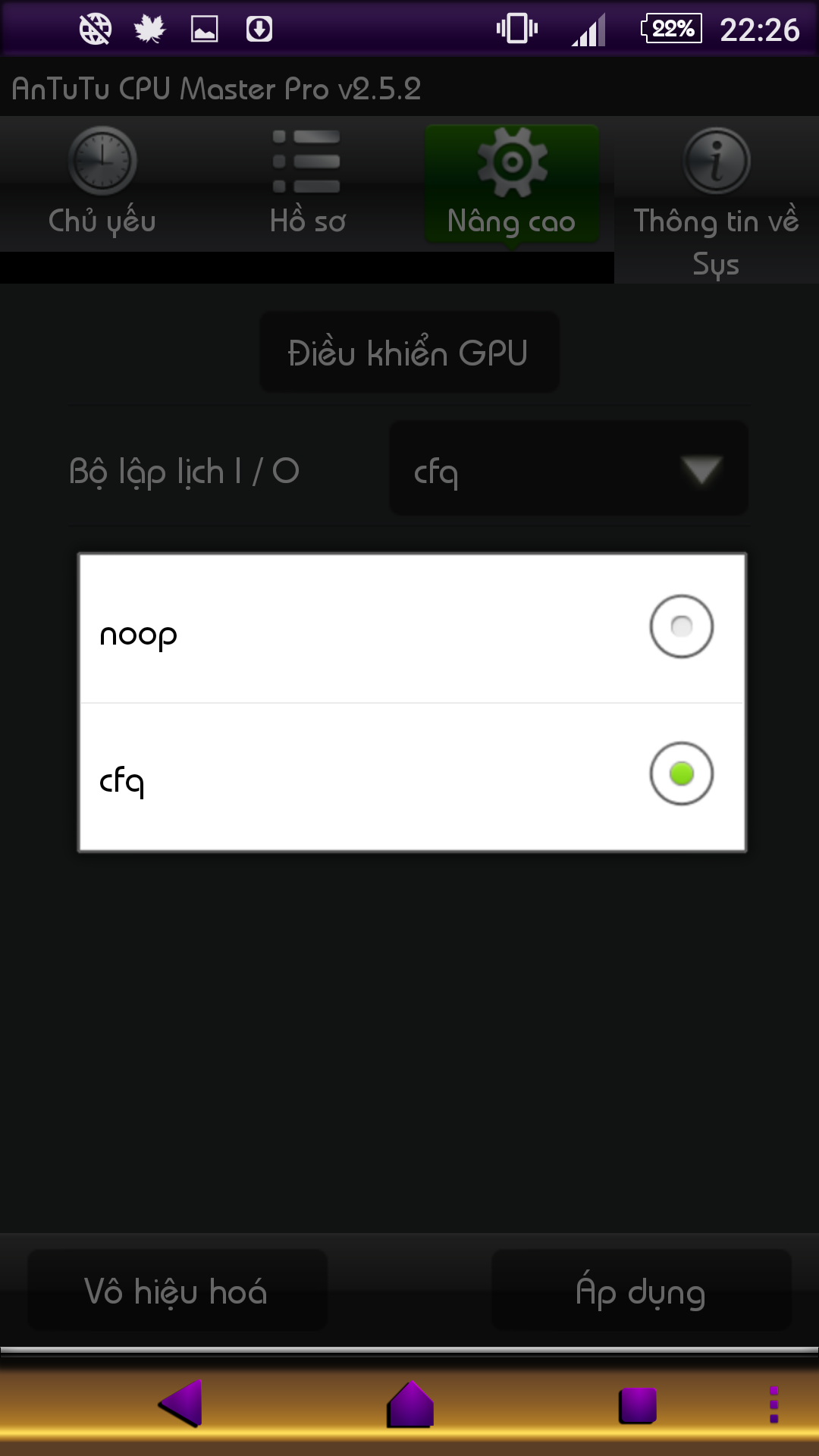Apply settings with Áp dụng
The height and width of the screenshot is (1456, 819).
click(641, 1291)
